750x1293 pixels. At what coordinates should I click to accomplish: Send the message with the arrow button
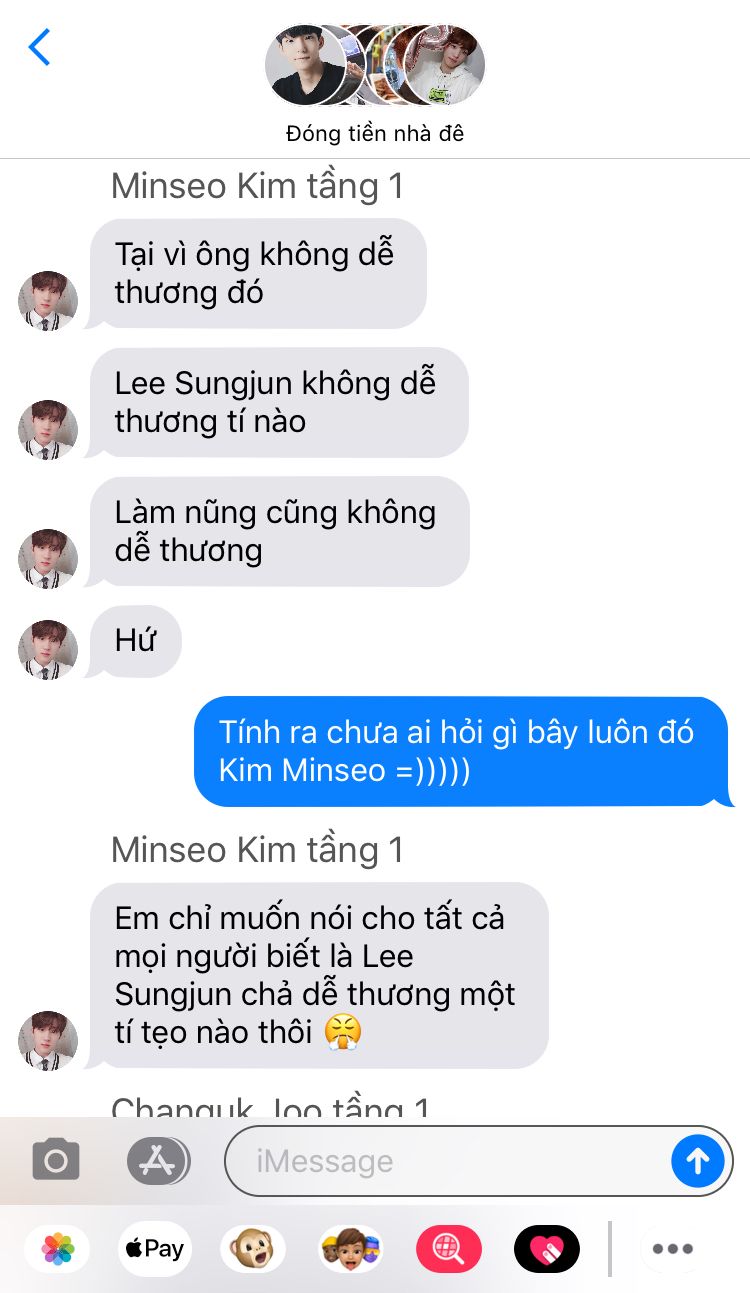(x=697, y=1161)
